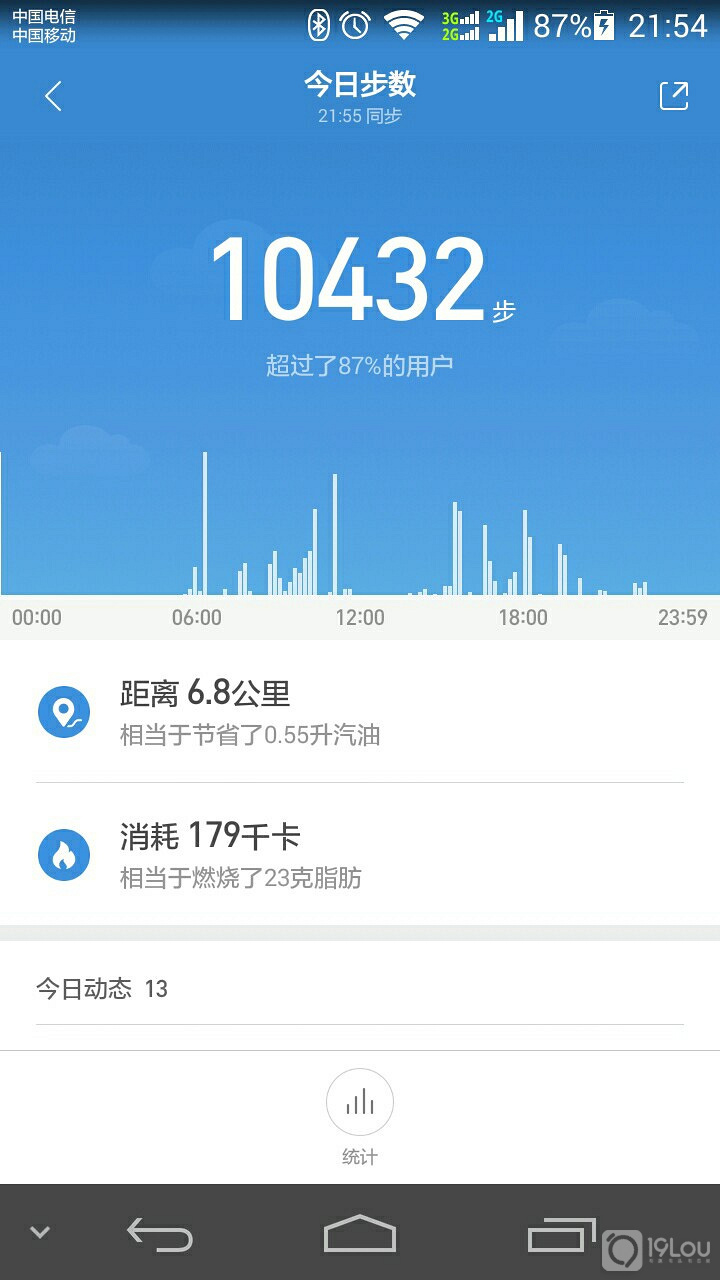Go back using the top-left arrow
720x1280 pixels.
pos(53,96)
